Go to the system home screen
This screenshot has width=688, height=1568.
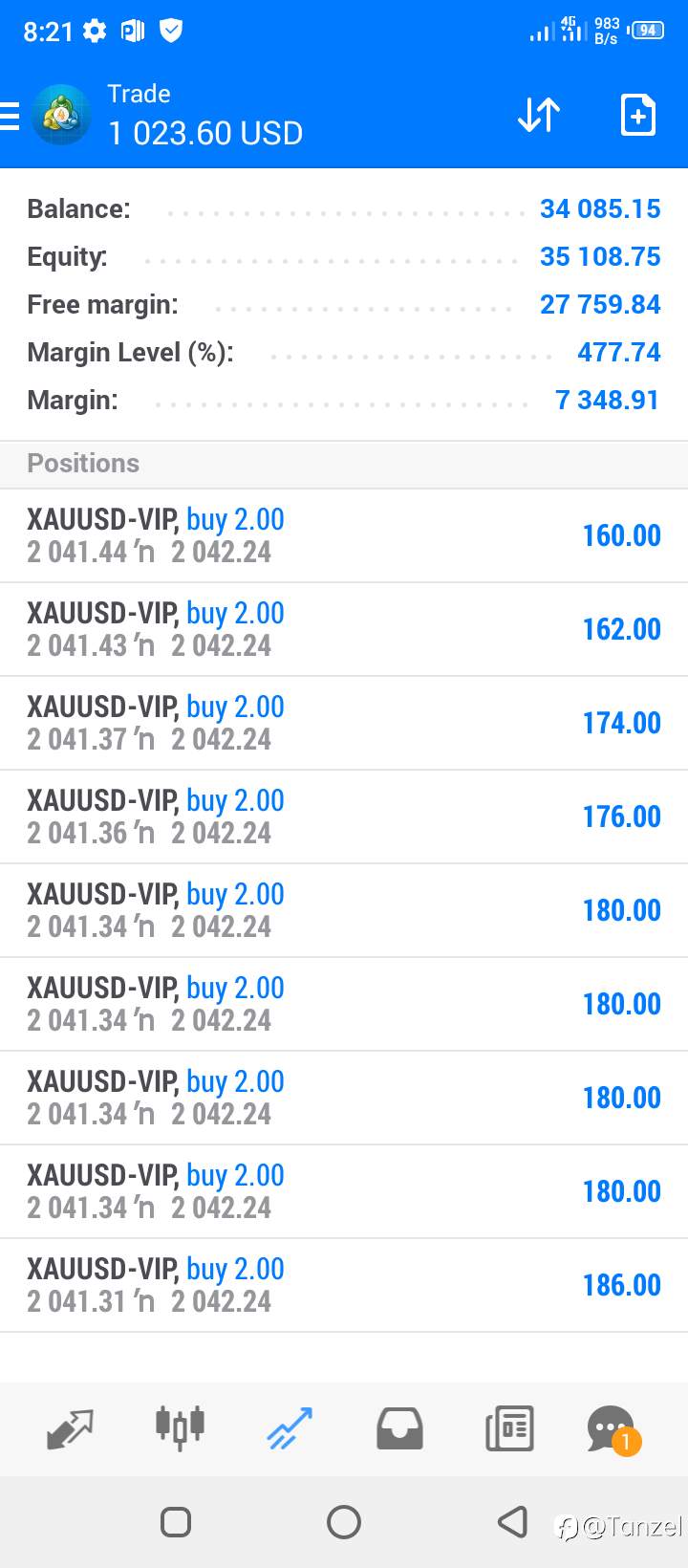pyautogui.click(x=344, y=1521)
